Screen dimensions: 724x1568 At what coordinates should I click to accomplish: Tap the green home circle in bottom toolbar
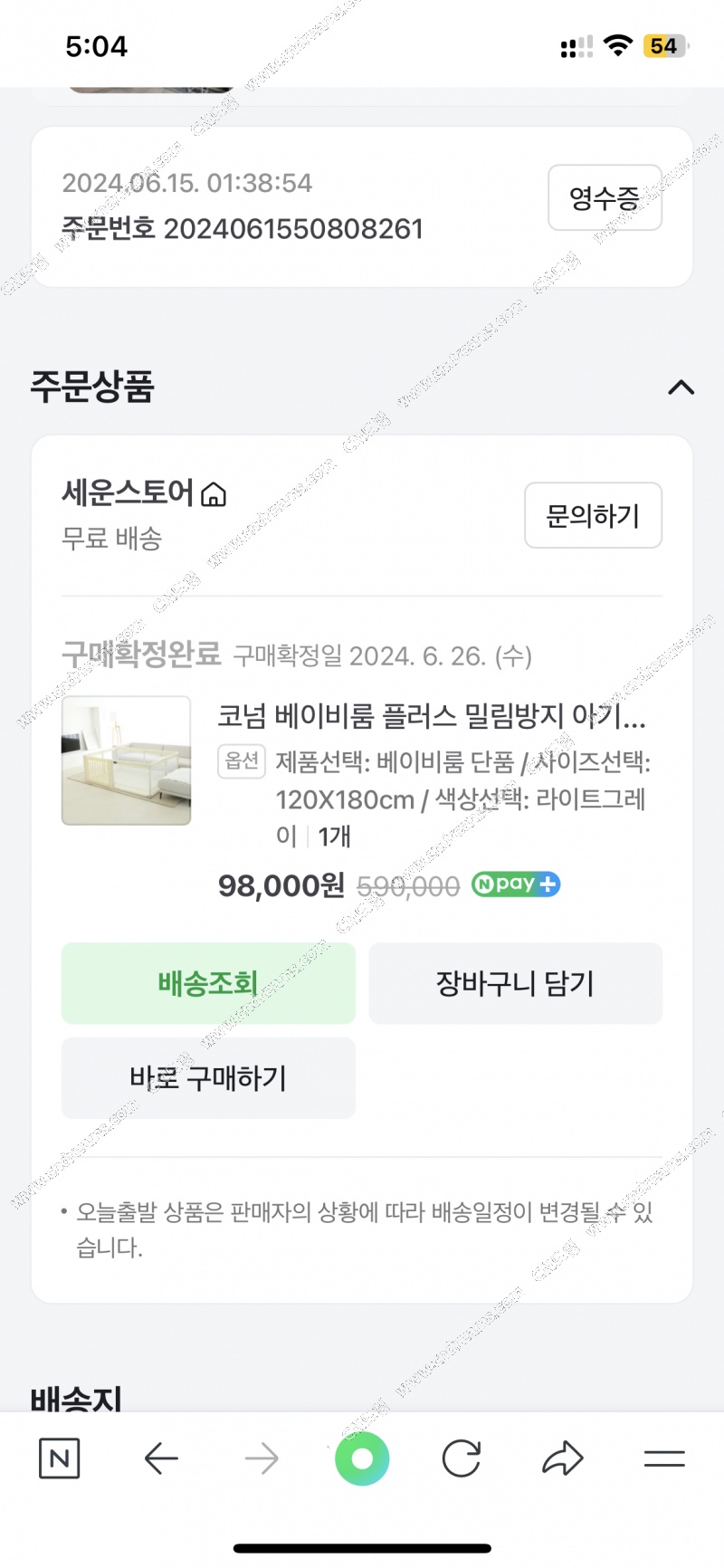click(x=361, y=1458)
